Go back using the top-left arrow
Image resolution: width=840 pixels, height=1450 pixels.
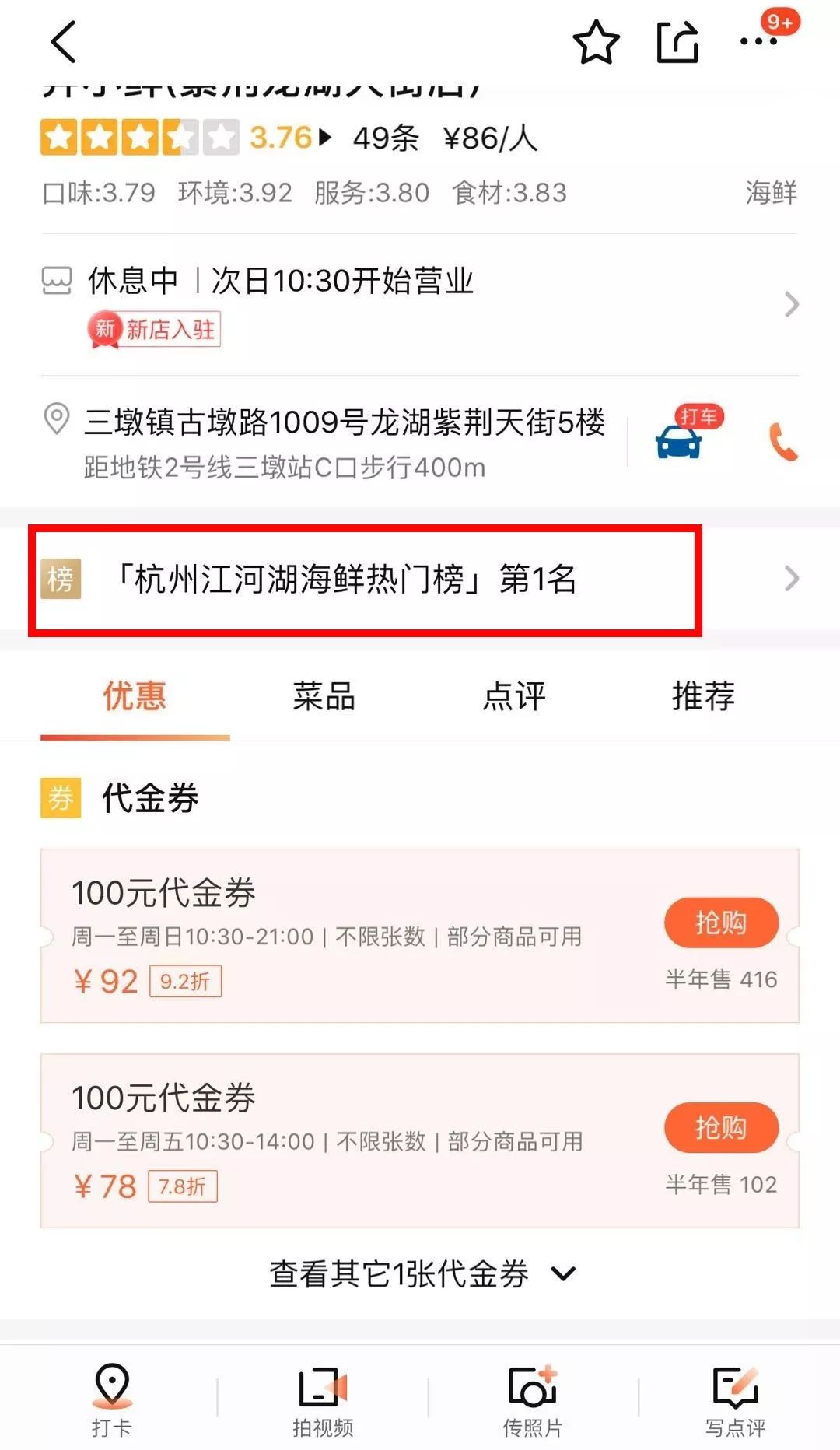pos(64,41)
